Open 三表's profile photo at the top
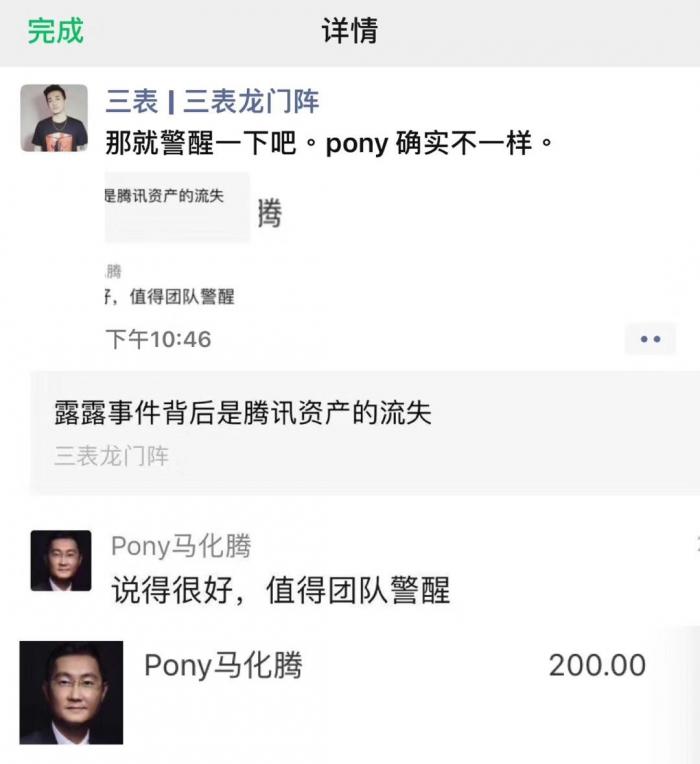This screenshot has height=764, width=700. point(53,118)
